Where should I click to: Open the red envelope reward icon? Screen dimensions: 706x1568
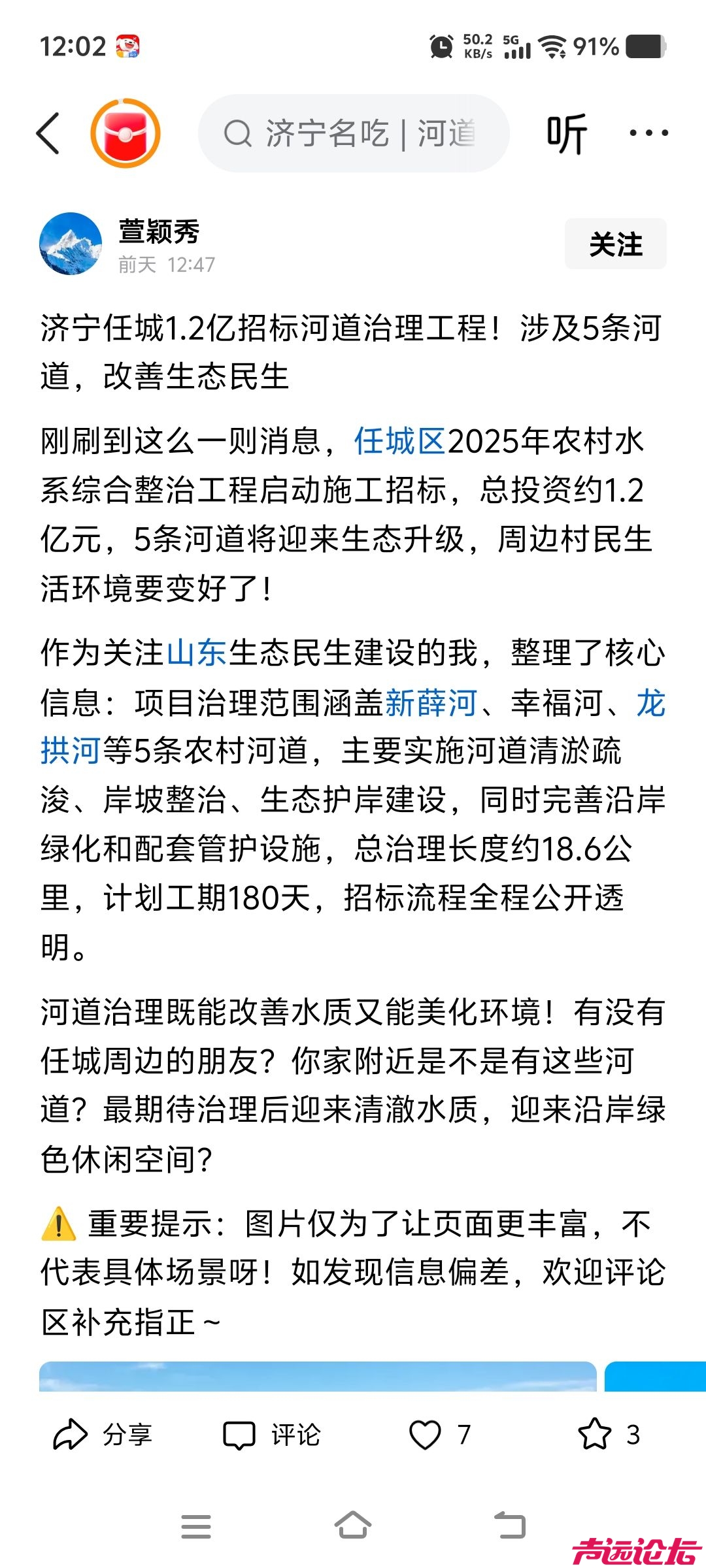[126, 133]
